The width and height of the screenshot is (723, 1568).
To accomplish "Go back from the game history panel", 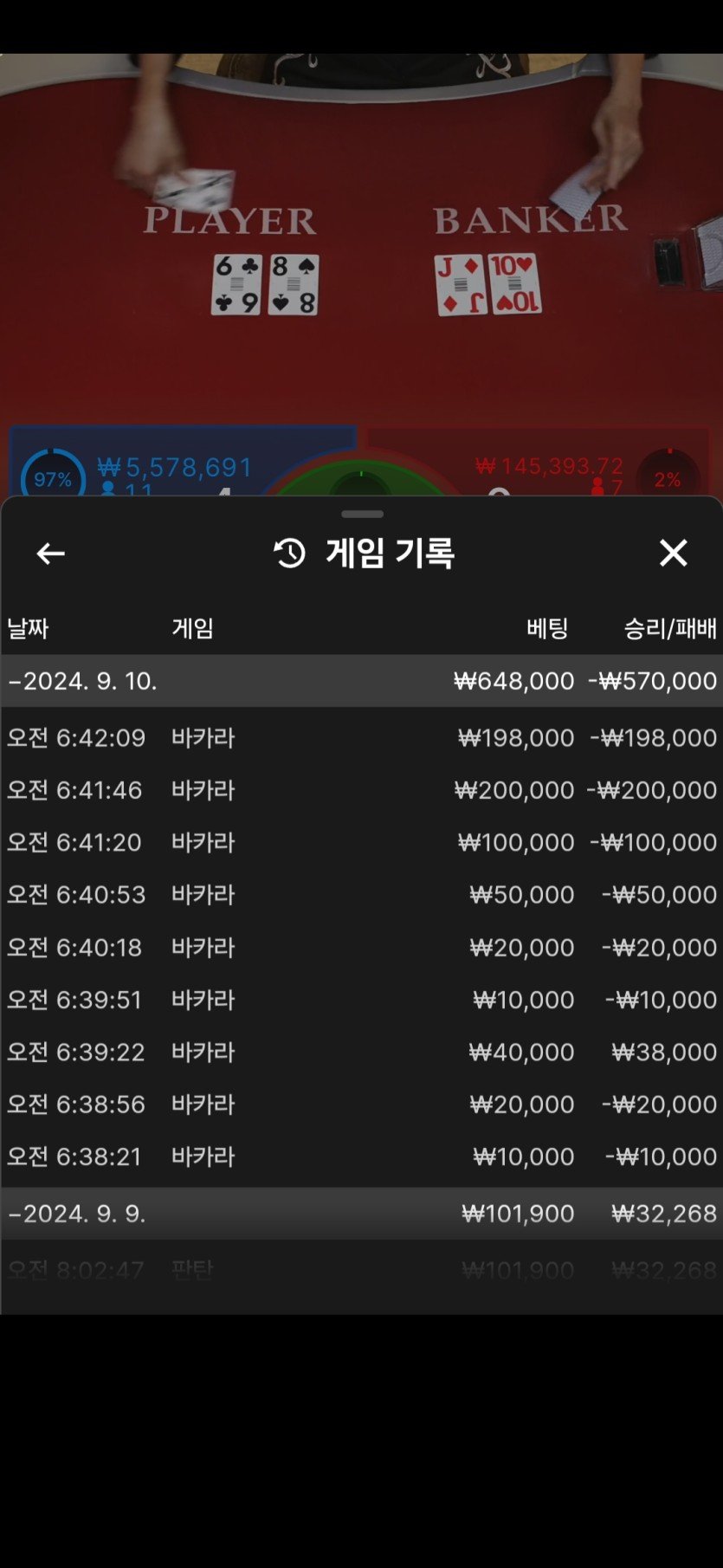I will tap(50, 553).
